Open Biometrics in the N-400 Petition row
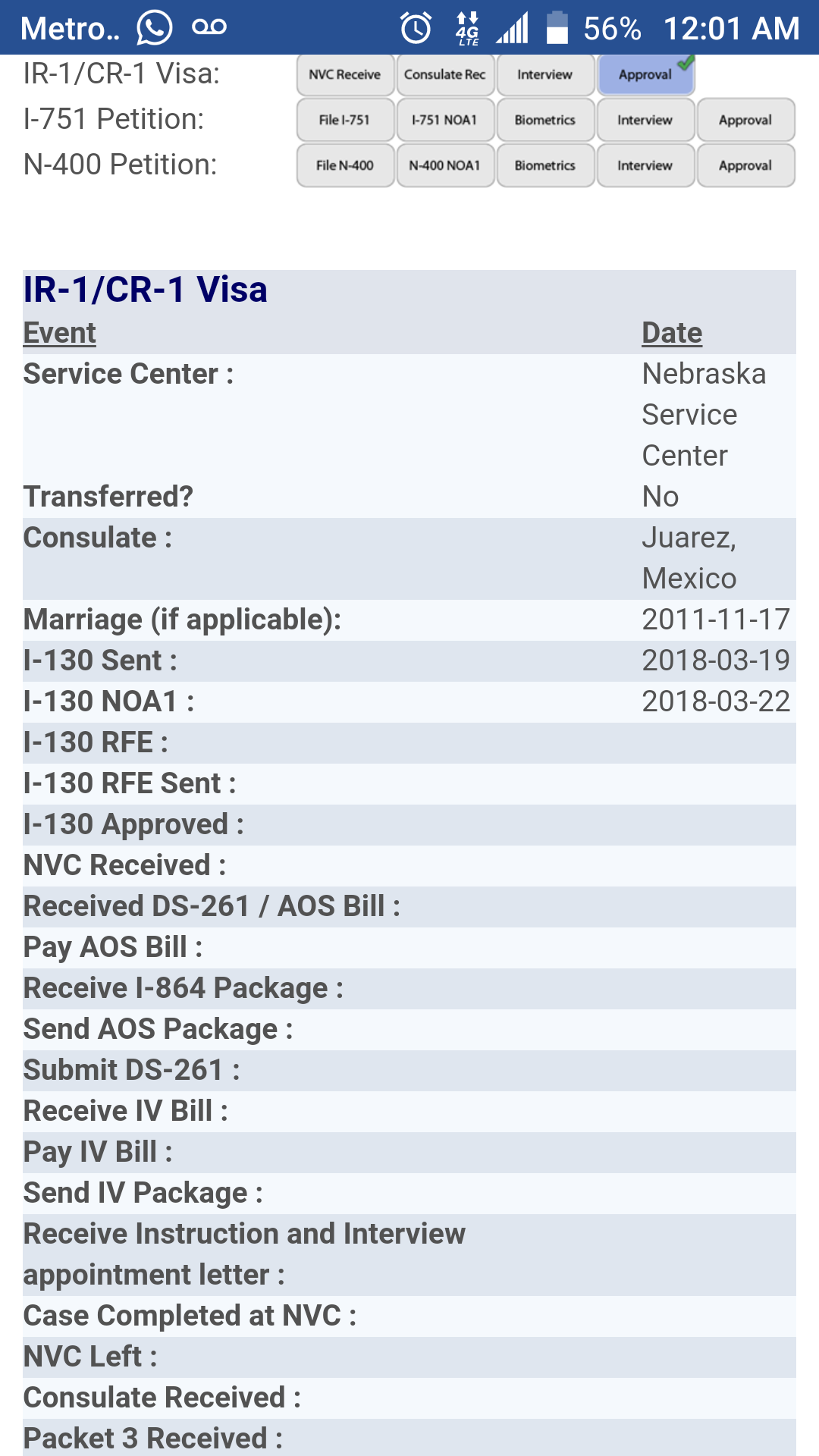The width and height of the screenshot is (819, 1456). click(x=545, y=165)
